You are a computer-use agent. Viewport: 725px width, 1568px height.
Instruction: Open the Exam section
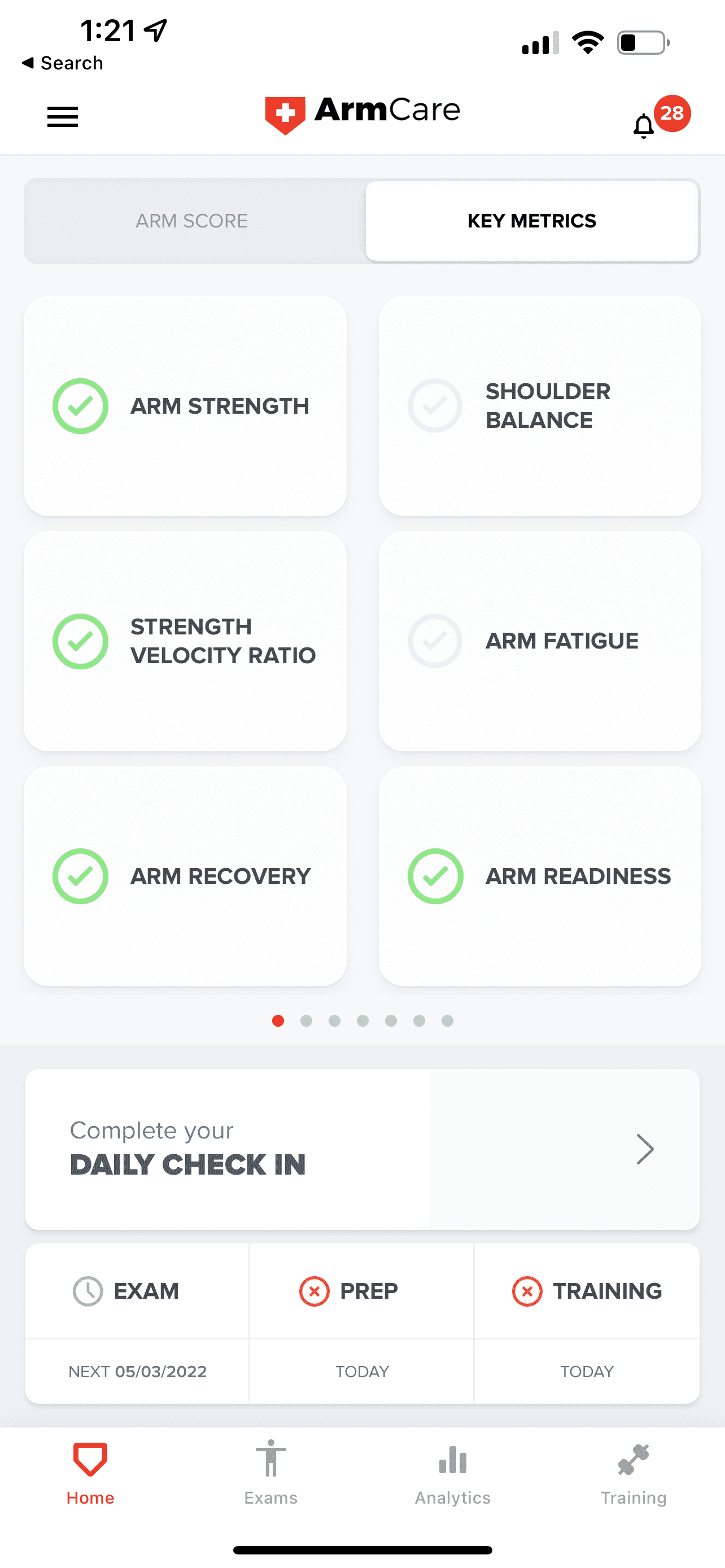137,1324
